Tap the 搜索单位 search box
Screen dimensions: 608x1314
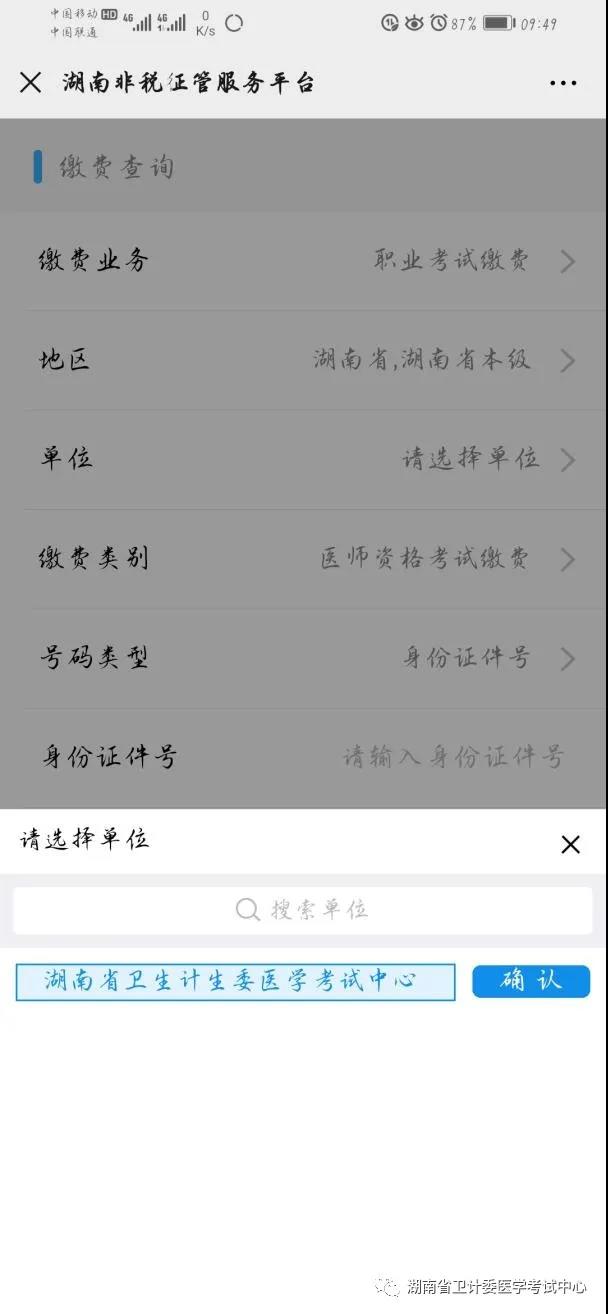click(303, 910)
